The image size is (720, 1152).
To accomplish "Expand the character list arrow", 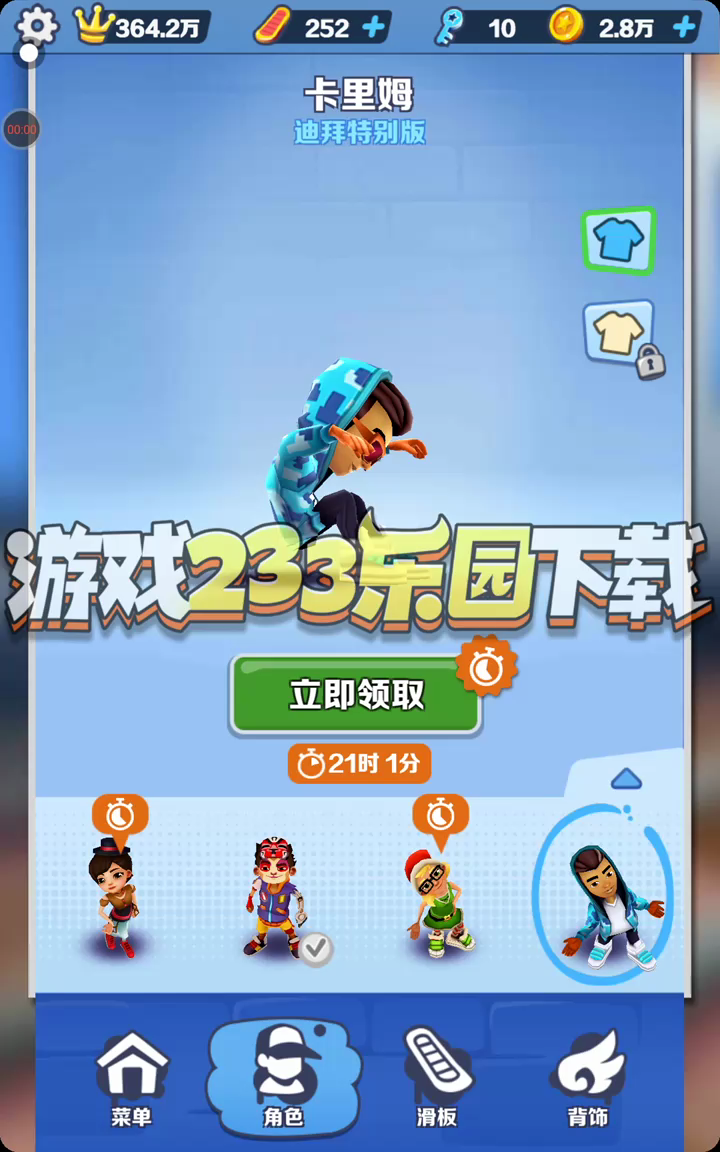I will click(626, 780).
